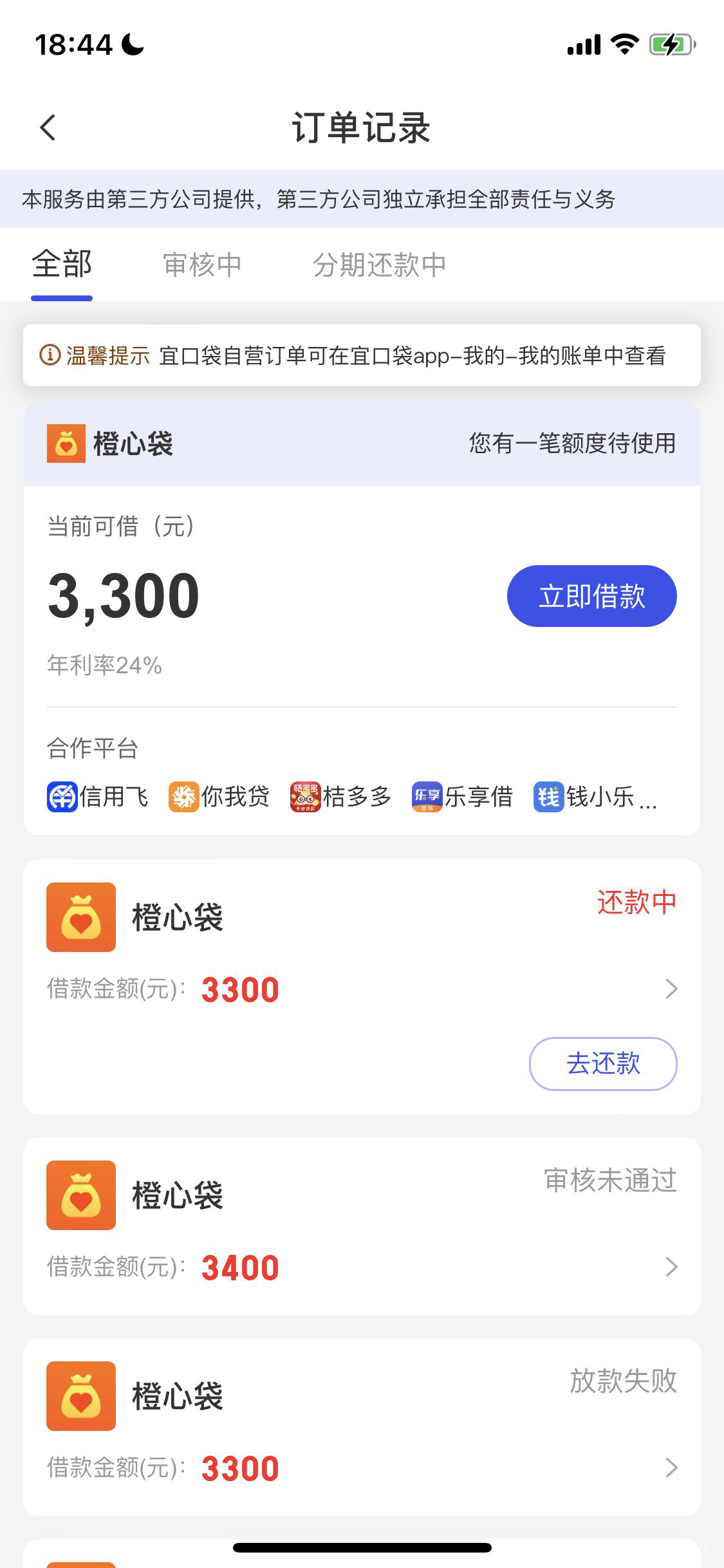Open the 审核未通过 order of 3400
Screen dimensions: 724x1568
(x=362, y=1226)
